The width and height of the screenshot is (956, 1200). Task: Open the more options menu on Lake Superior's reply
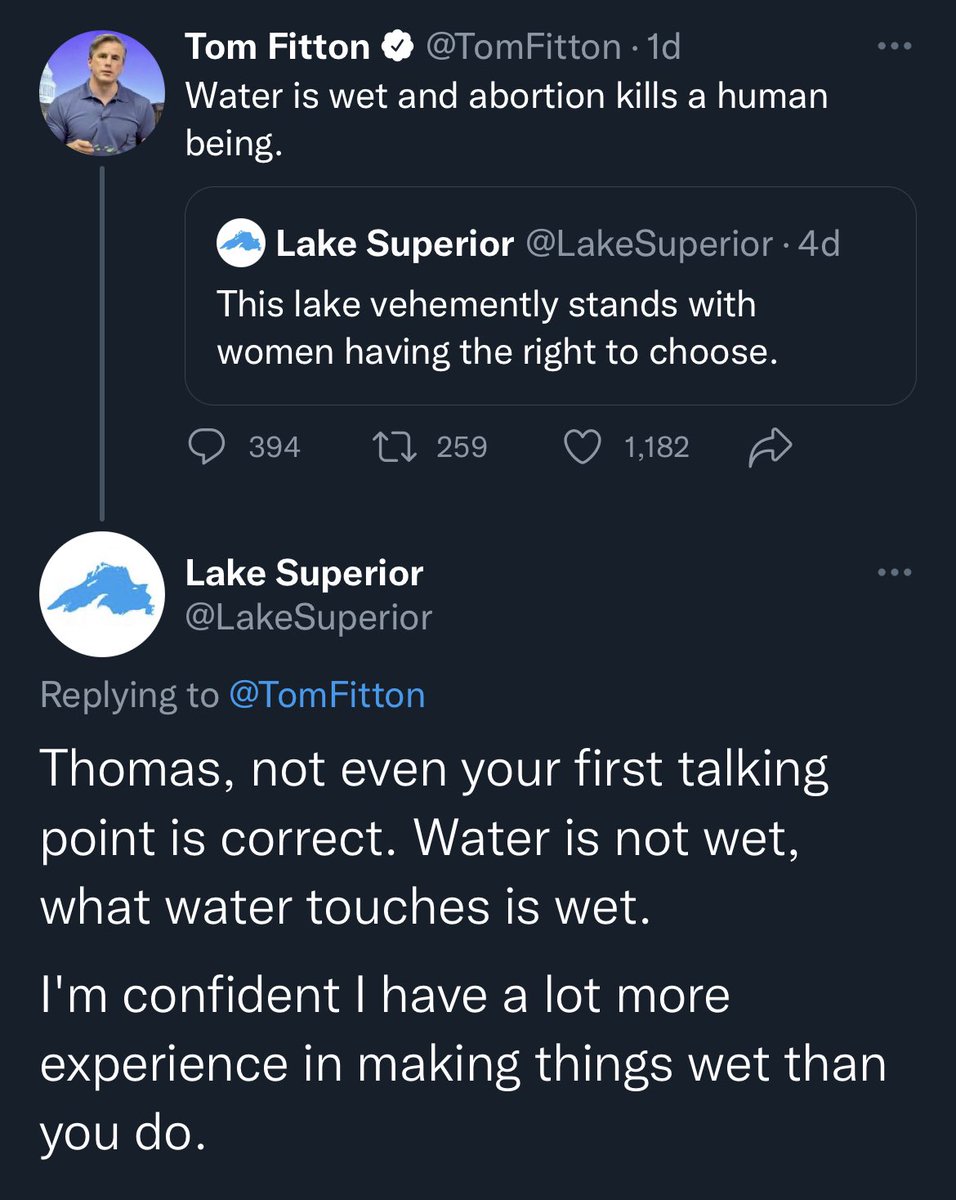tap(893, 571)
